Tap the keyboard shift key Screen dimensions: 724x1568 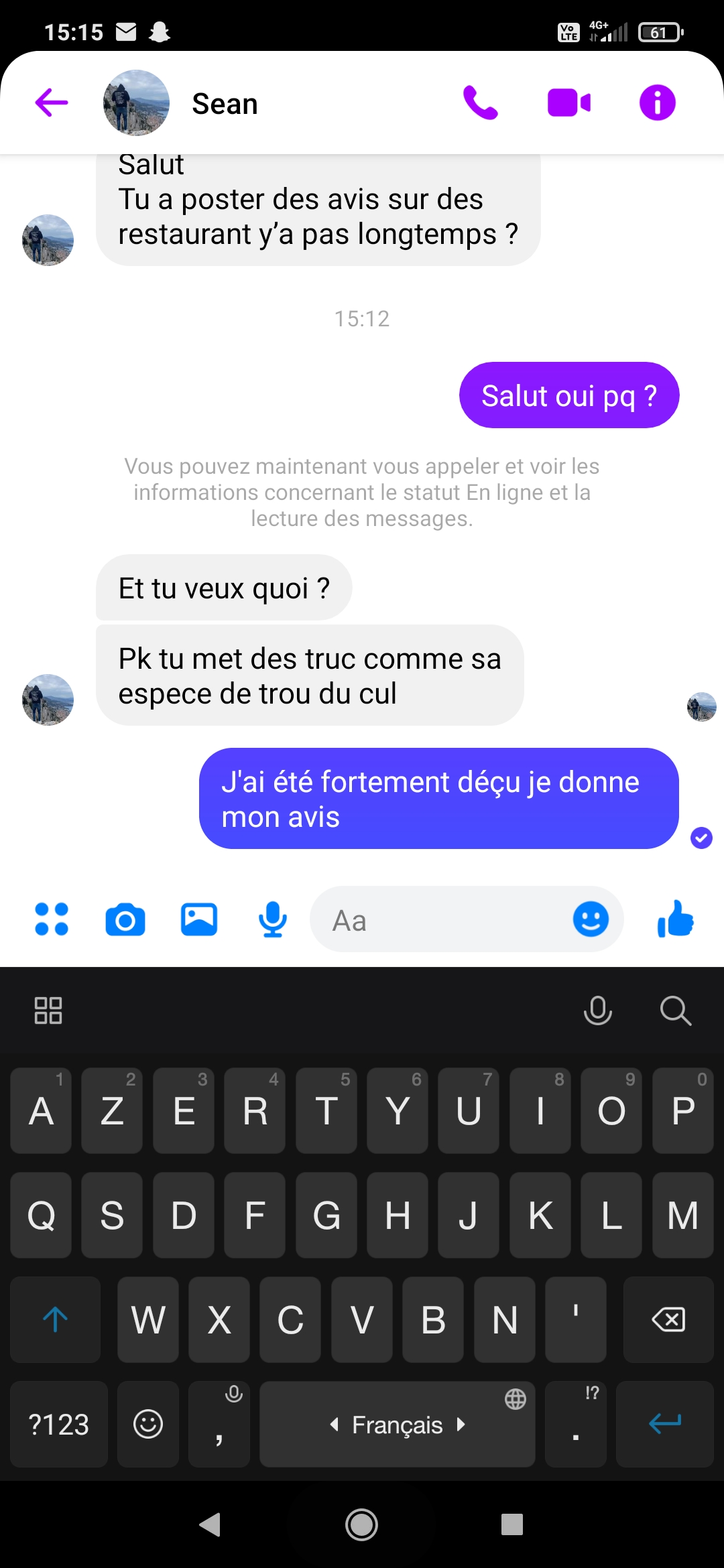coord(55,1319)
